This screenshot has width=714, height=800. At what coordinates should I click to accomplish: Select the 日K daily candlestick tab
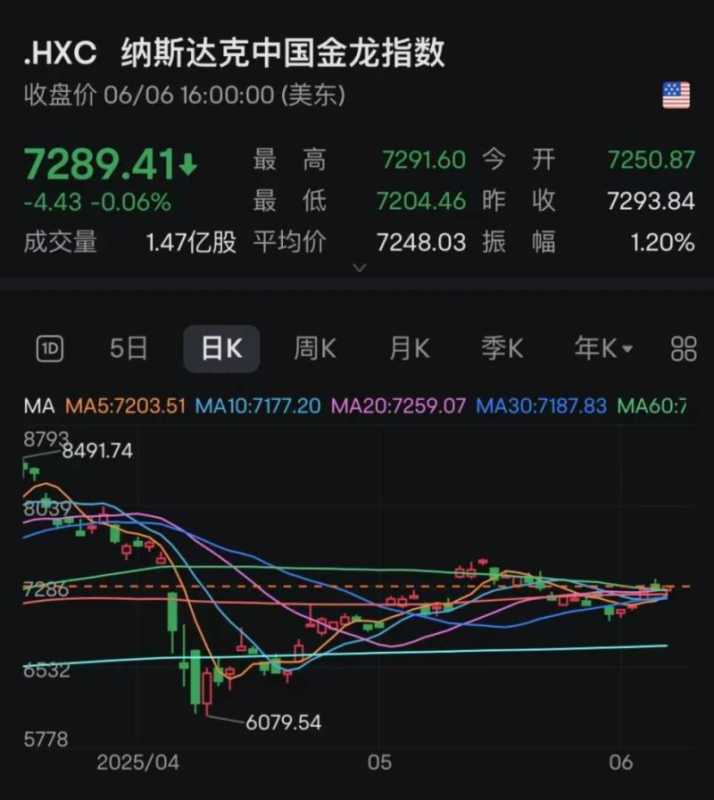click(221, 349)
